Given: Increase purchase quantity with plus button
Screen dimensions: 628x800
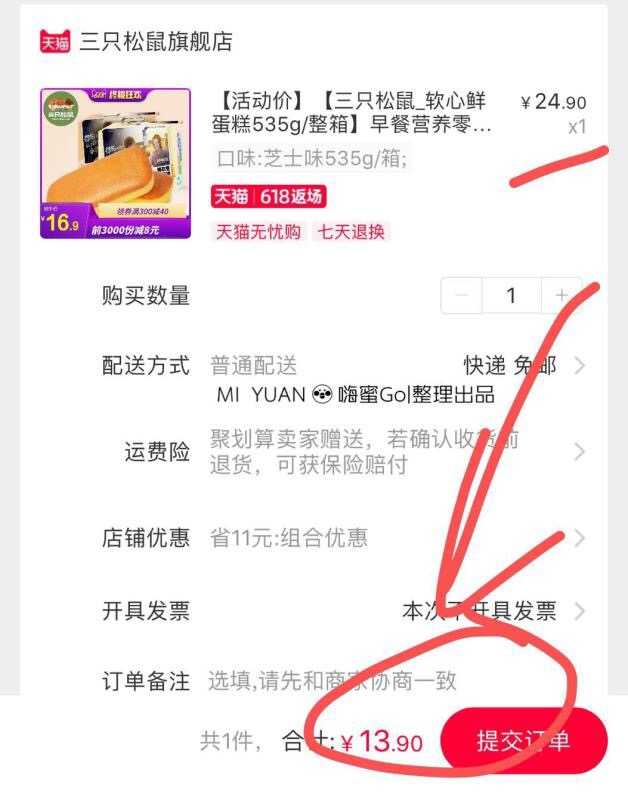Looking at the screenshot, I should pyautogui.click(x=562, y=295).
